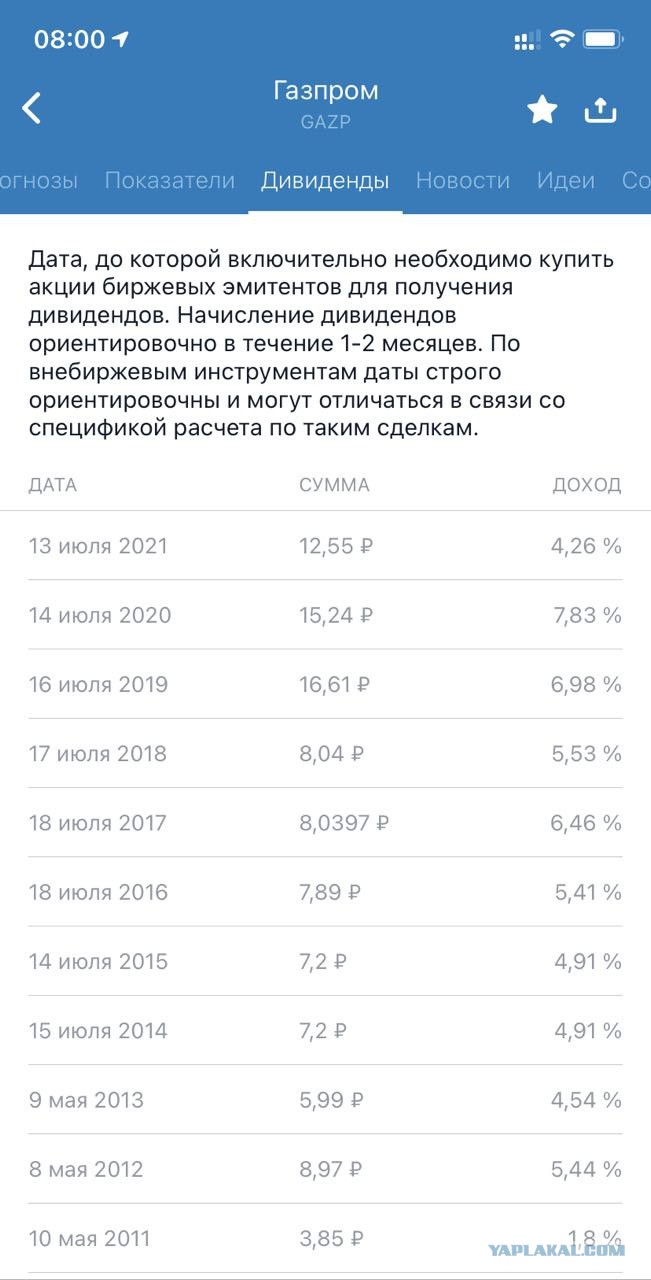This screenshot has height=1280, width=651.
Task: Open the Идеи tab
Action: [x=566, y=181]
